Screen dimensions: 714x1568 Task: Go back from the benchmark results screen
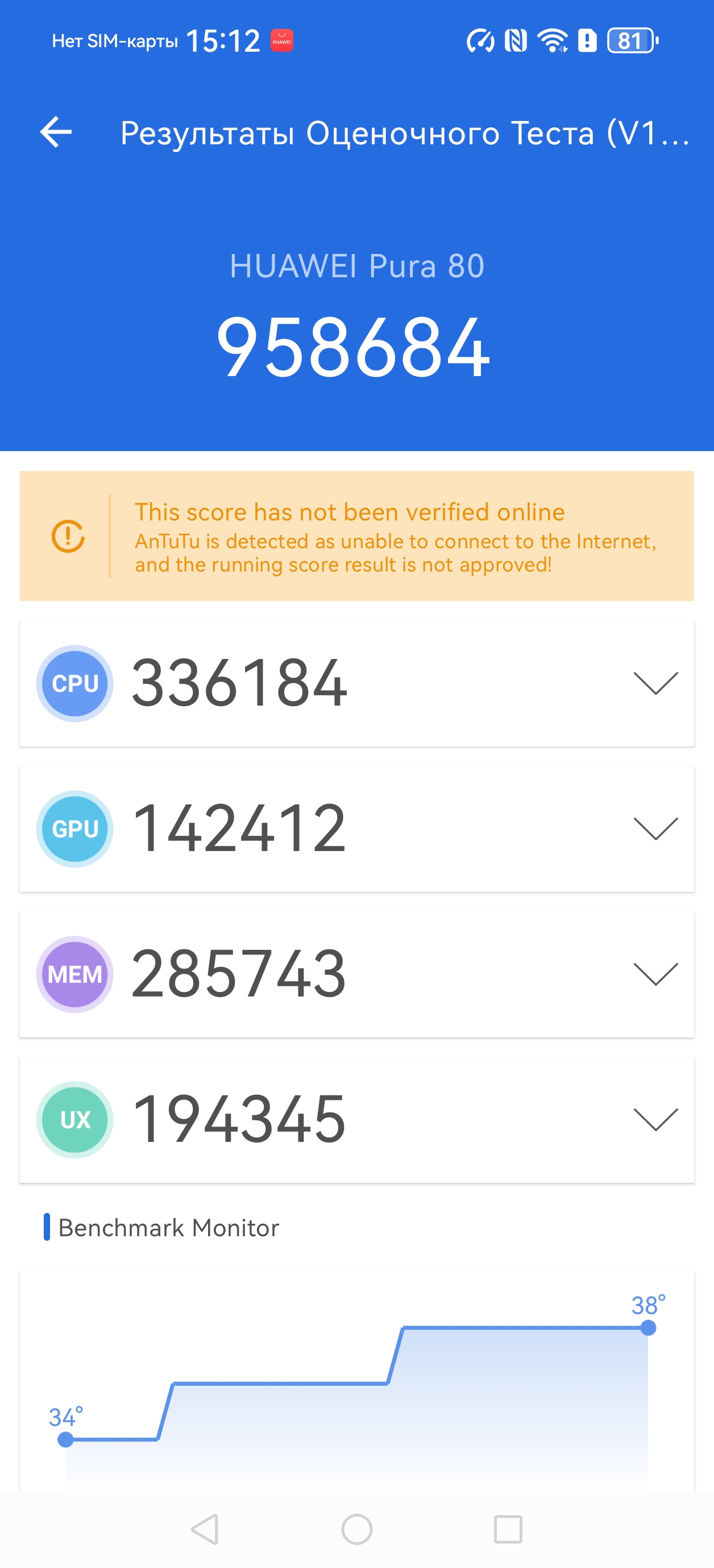pyautogui.click(x=56, y=132)
